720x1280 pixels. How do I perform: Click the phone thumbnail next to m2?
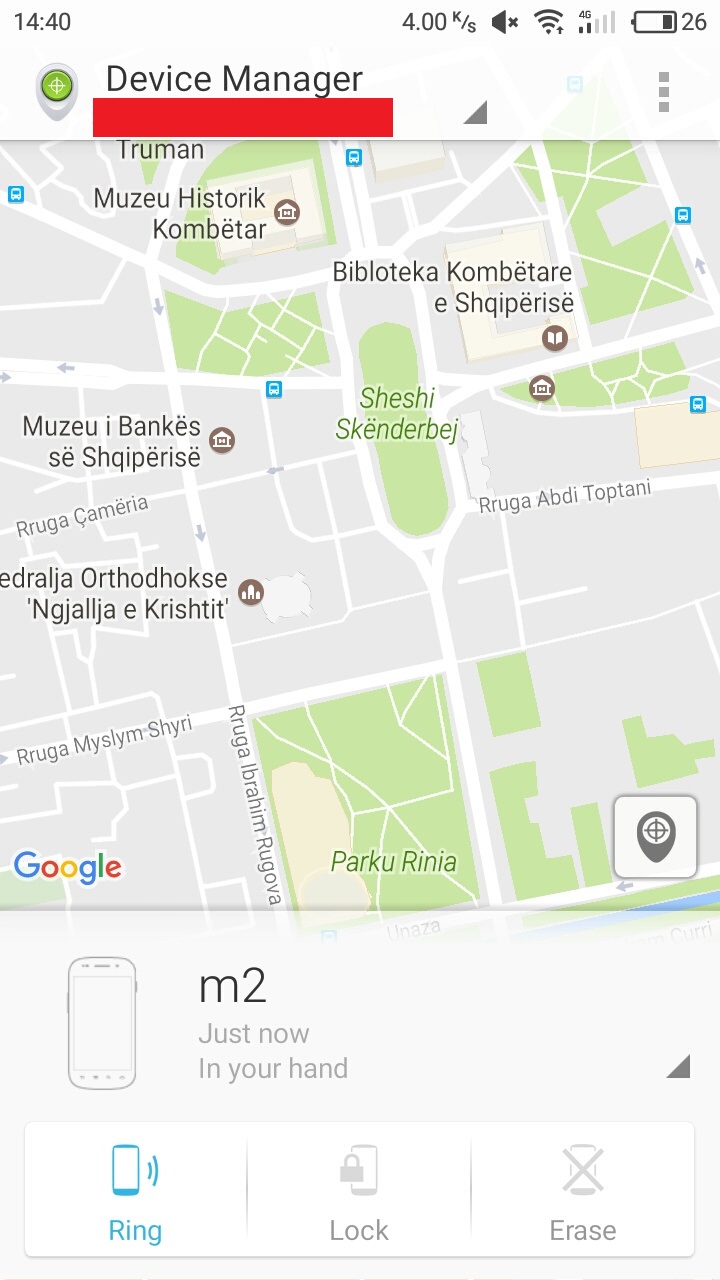[103, 1023]
